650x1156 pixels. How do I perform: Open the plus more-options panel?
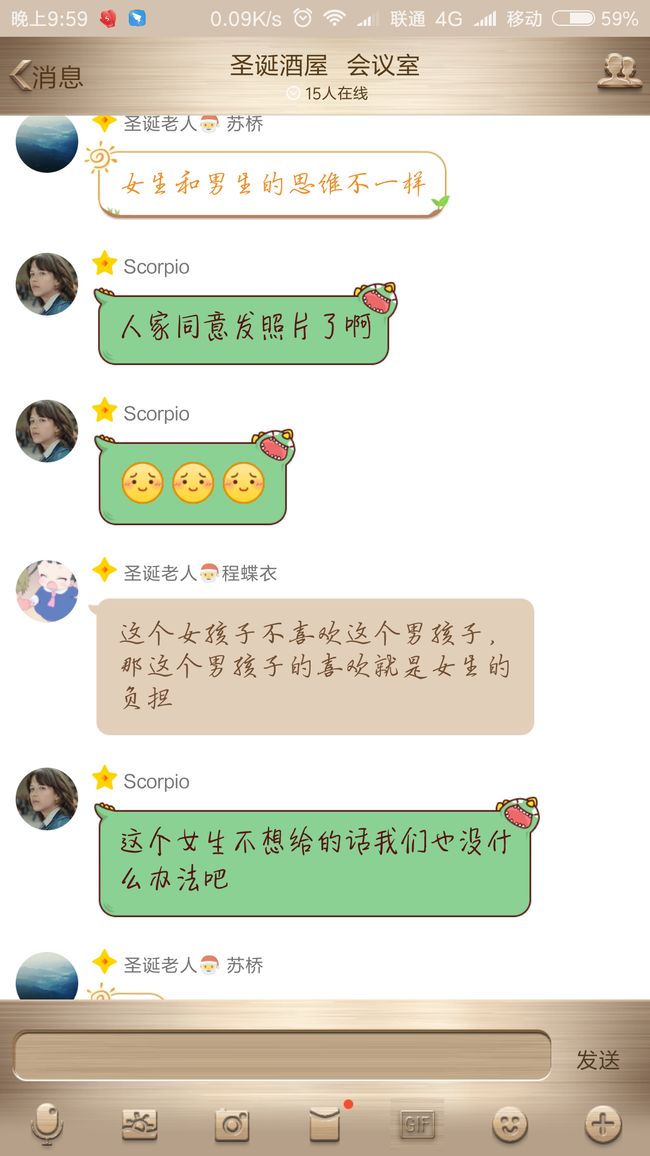tap(603, 1125)
